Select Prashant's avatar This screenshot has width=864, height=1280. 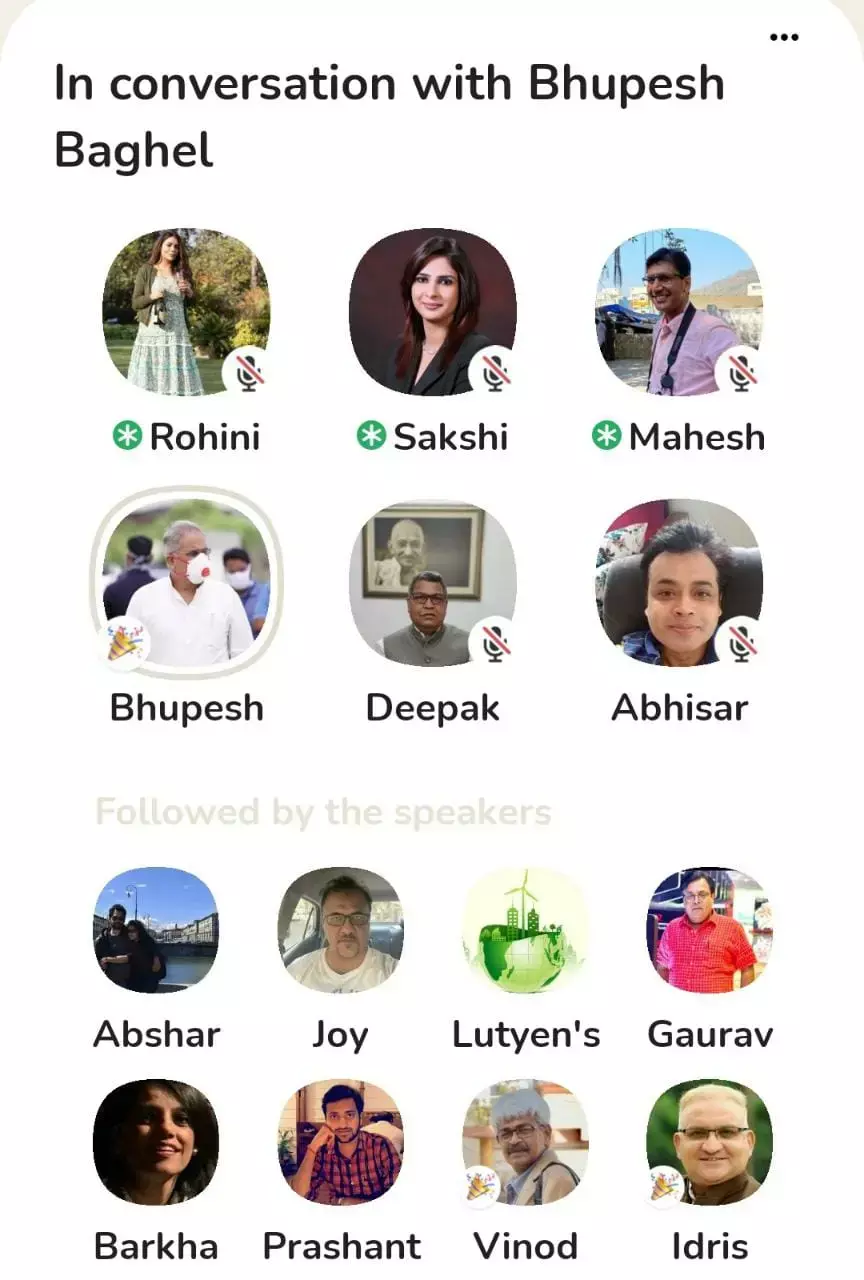[340, 1142]
